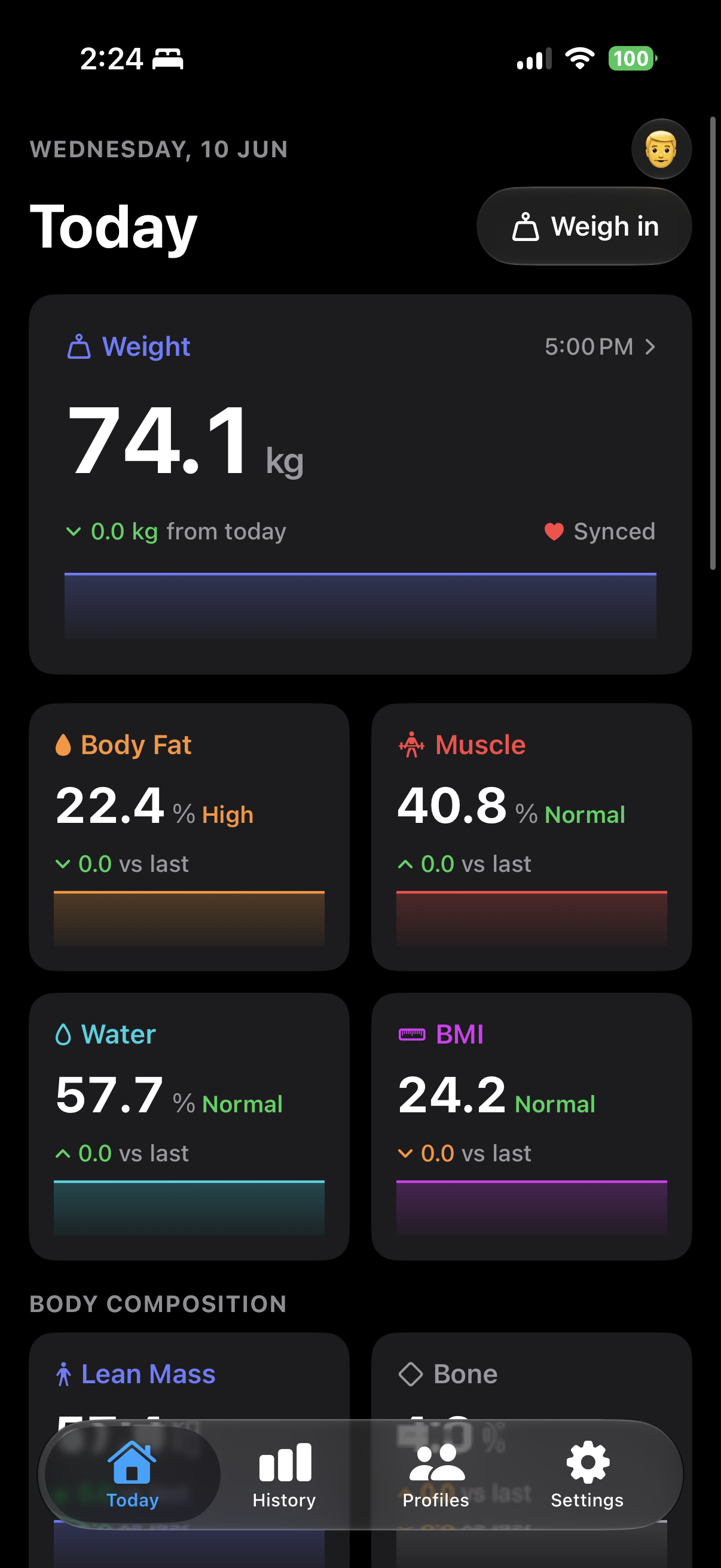This screenshot has width=721, height=1568.
Task: Open the BMI card
Action: pos(531,1126)
